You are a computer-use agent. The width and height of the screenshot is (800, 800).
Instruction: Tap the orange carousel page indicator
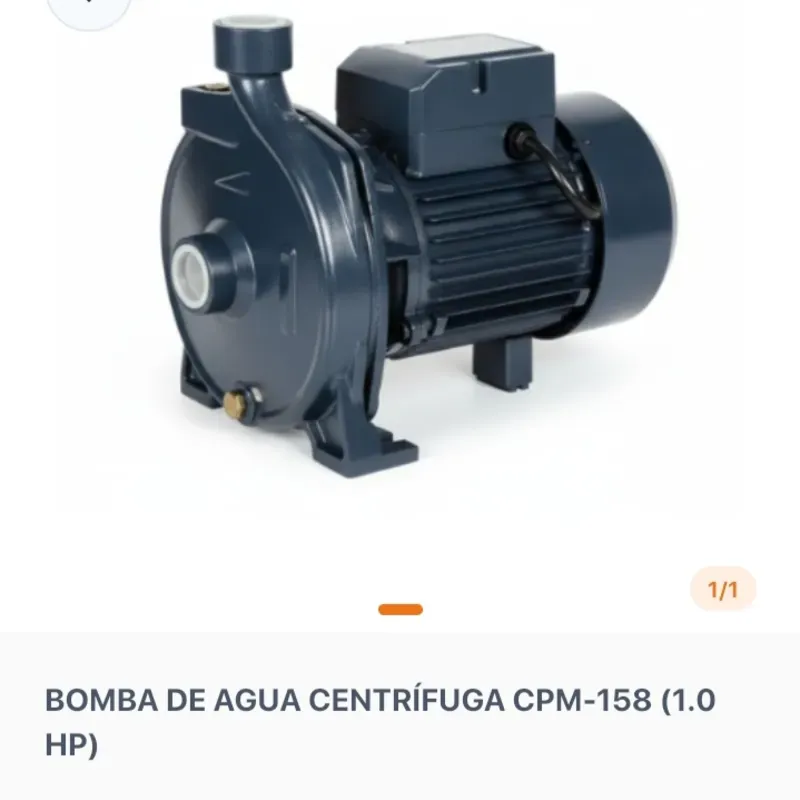pos(400,609)
